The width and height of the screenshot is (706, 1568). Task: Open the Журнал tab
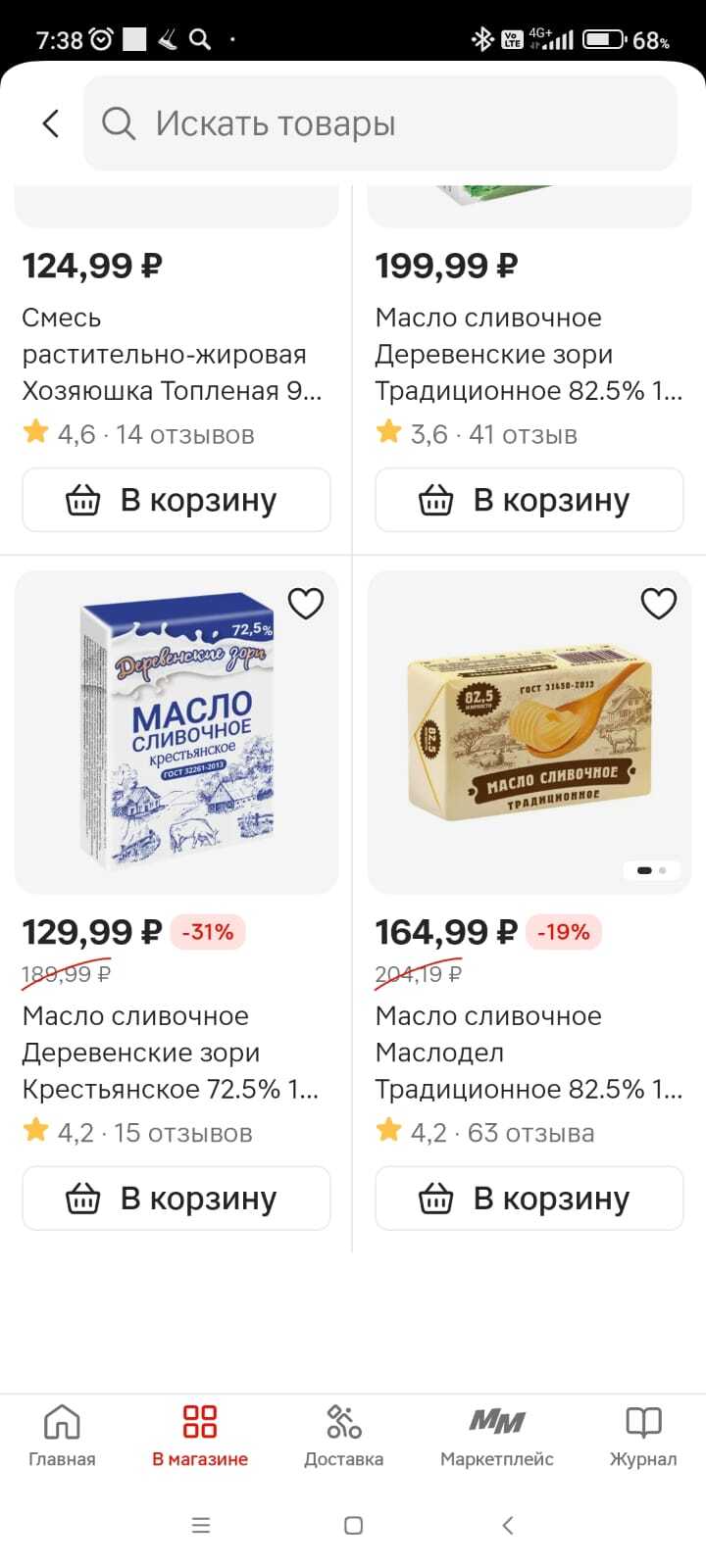coord(643,1436)
